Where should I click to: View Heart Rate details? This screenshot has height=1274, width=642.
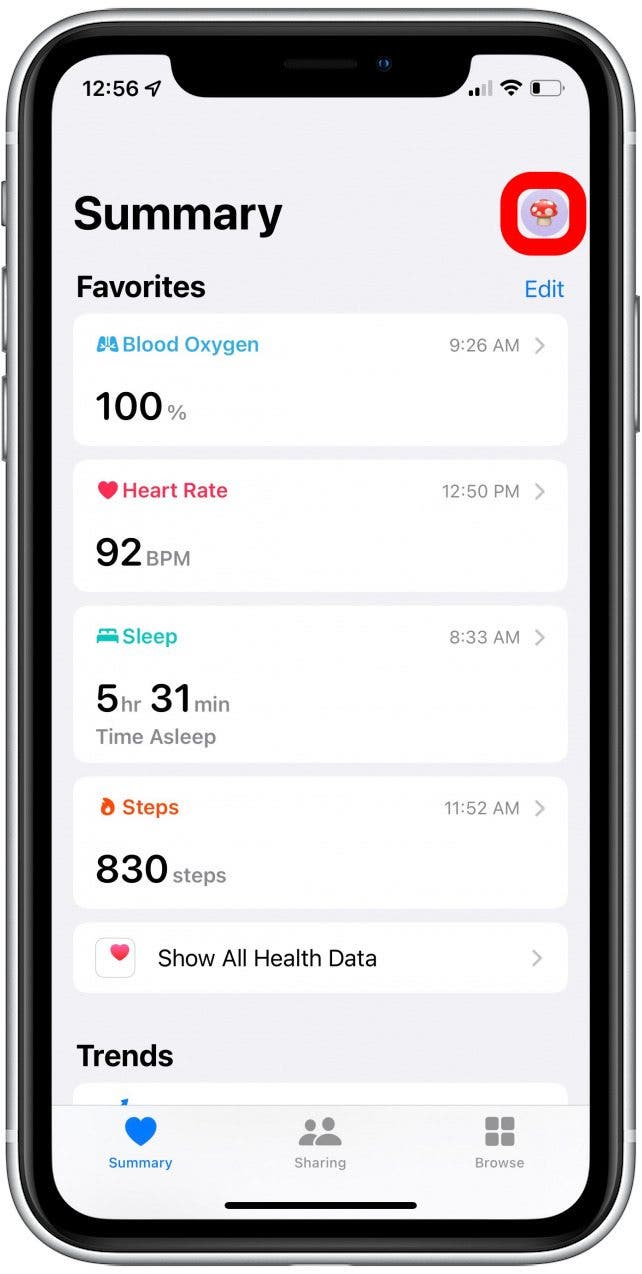(320, 525)
